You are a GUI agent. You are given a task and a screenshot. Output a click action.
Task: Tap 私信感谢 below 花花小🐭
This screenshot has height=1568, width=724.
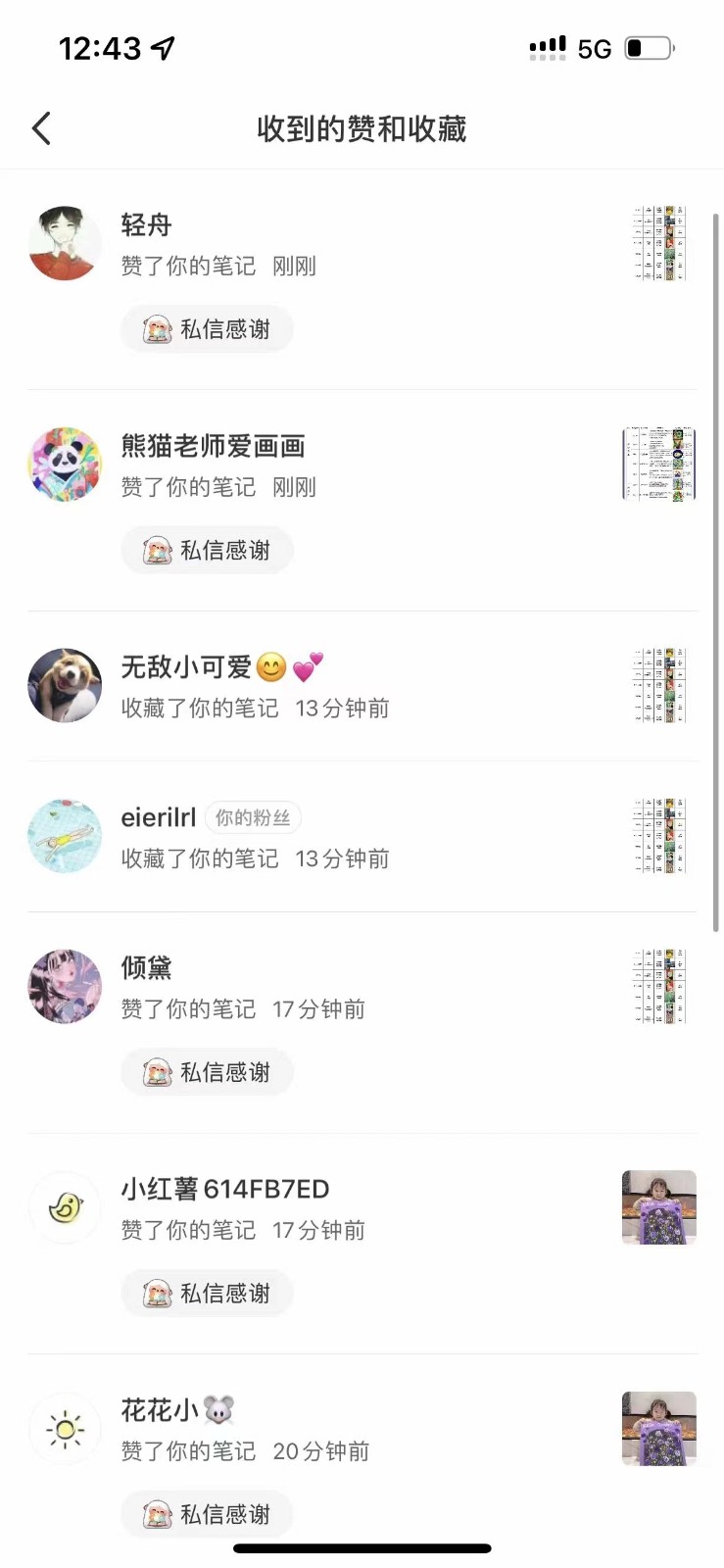[x=206, y=1514]
